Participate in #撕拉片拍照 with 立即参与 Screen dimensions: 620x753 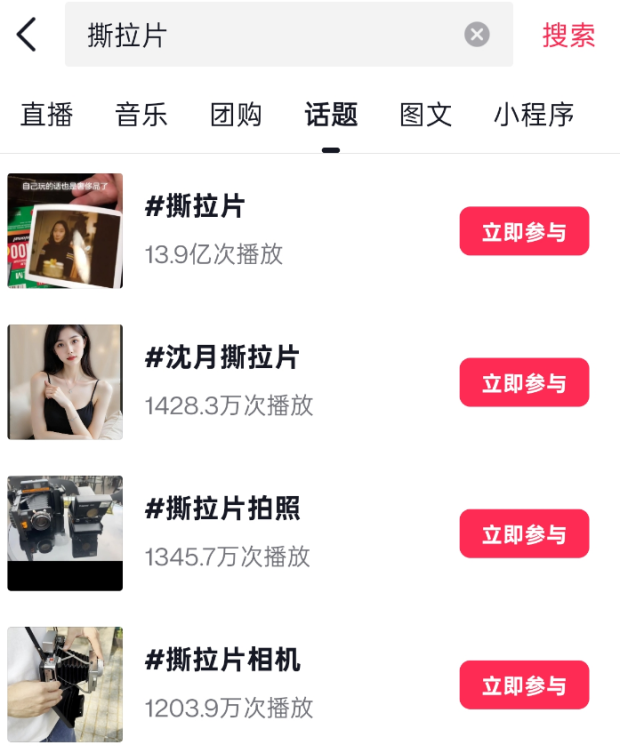[524, 534]
